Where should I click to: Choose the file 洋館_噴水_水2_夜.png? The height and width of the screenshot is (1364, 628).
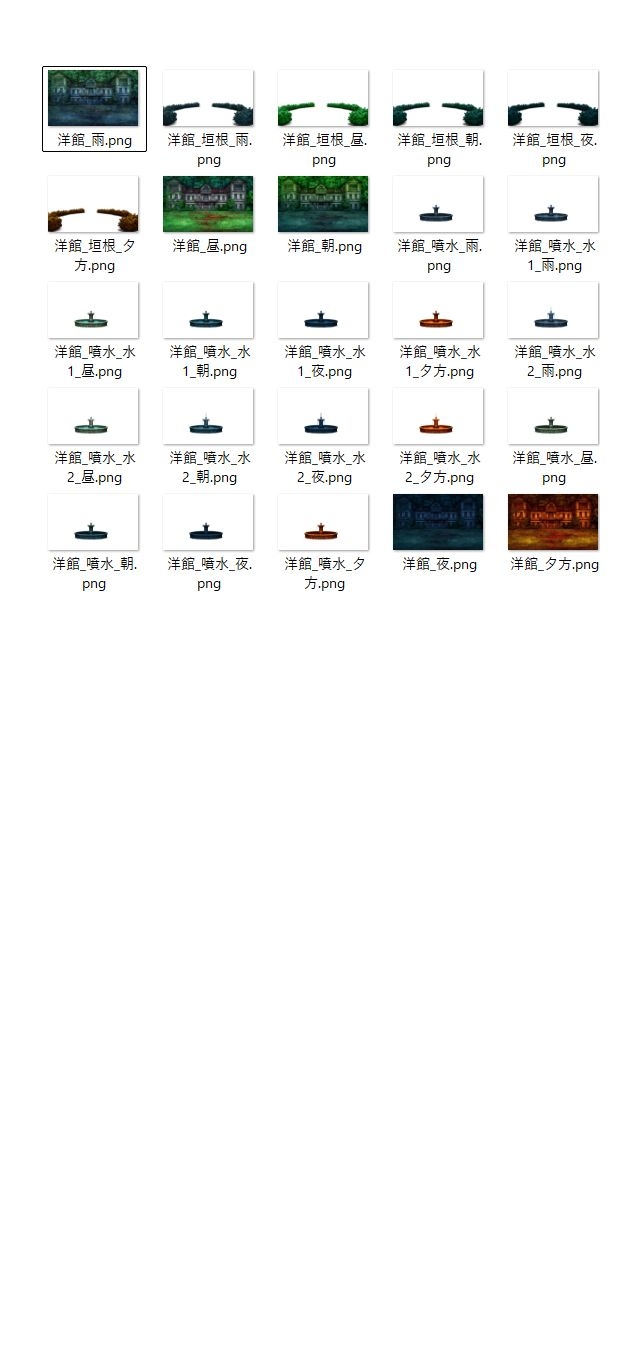323,436
